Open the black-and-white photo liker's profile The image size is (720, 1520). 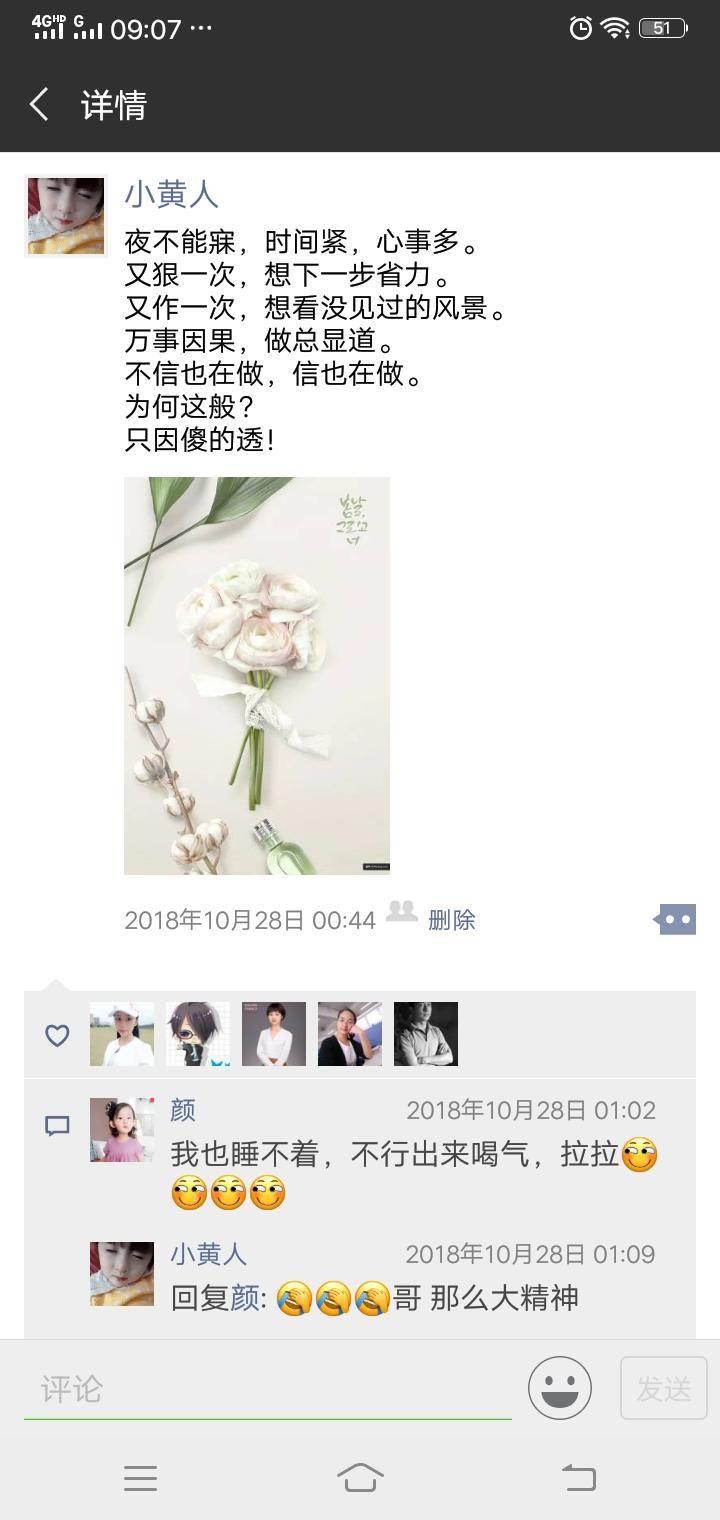click(426, 1034)
